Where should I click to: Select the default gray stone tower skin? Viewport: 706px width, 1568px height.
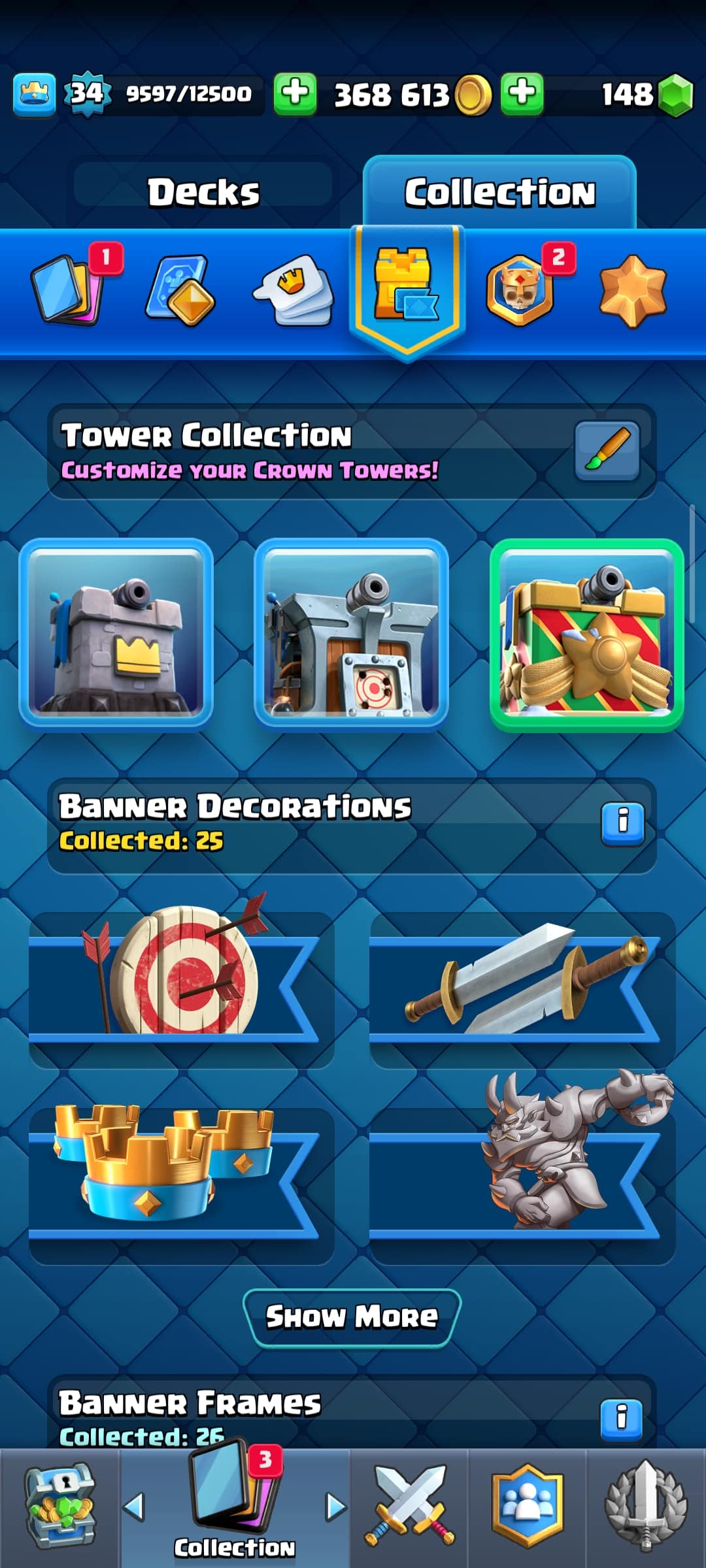[x=116, y=635]
